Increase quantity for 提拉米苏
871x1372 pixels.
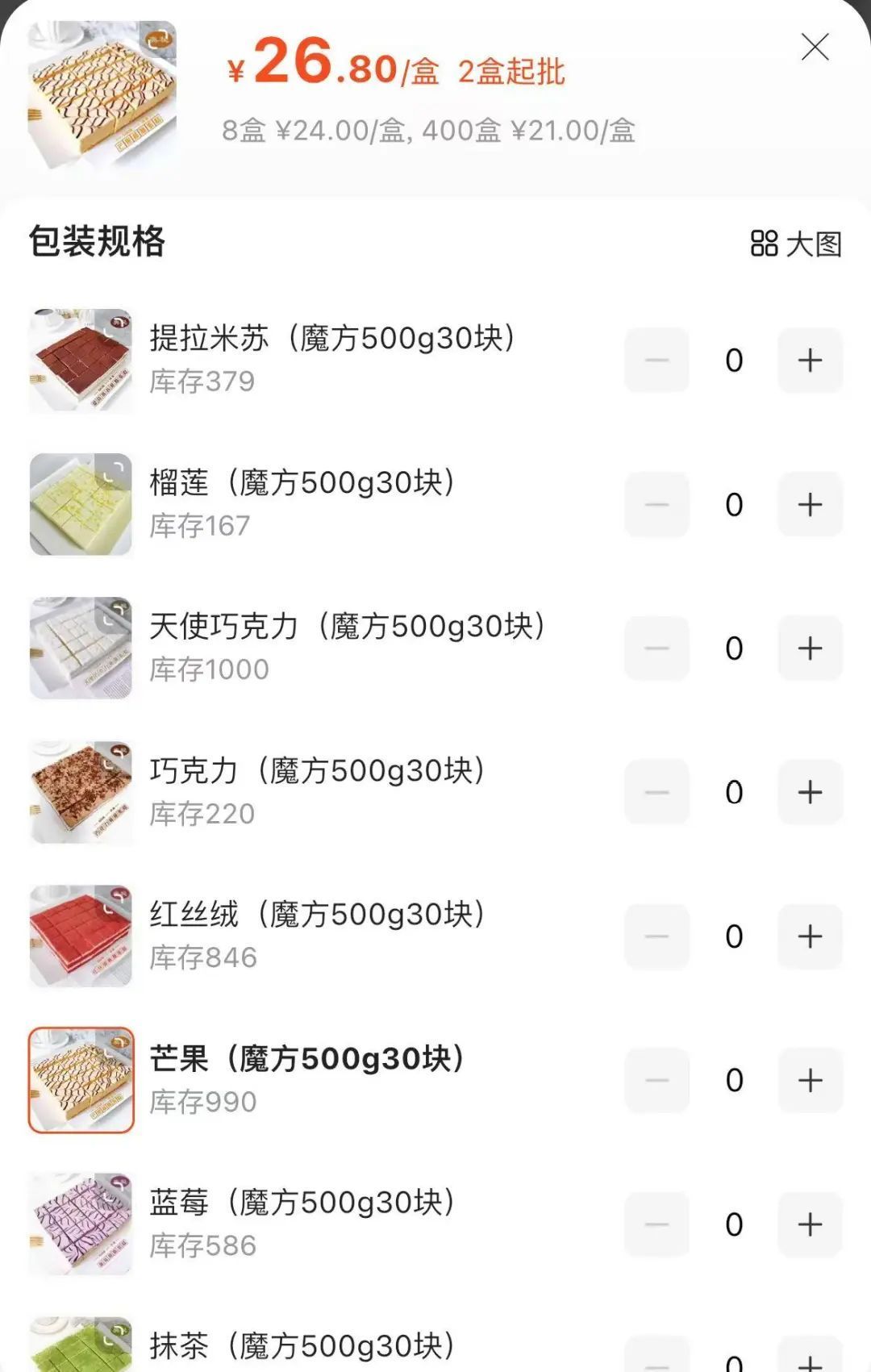click(810, 361)
